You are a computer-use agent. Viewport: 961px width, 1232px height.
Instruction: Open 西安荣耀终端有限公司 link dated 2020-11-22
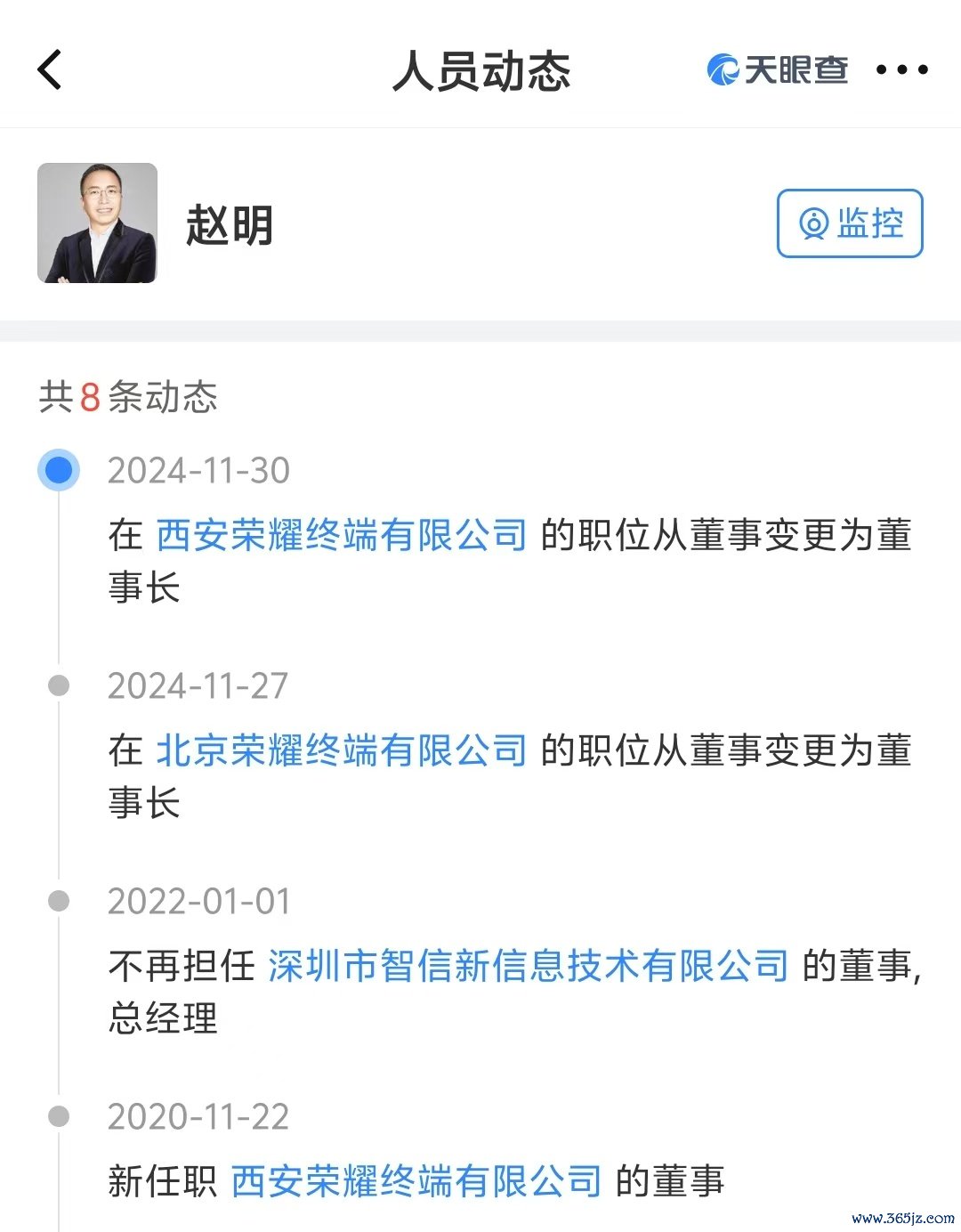click(416, 1181)
